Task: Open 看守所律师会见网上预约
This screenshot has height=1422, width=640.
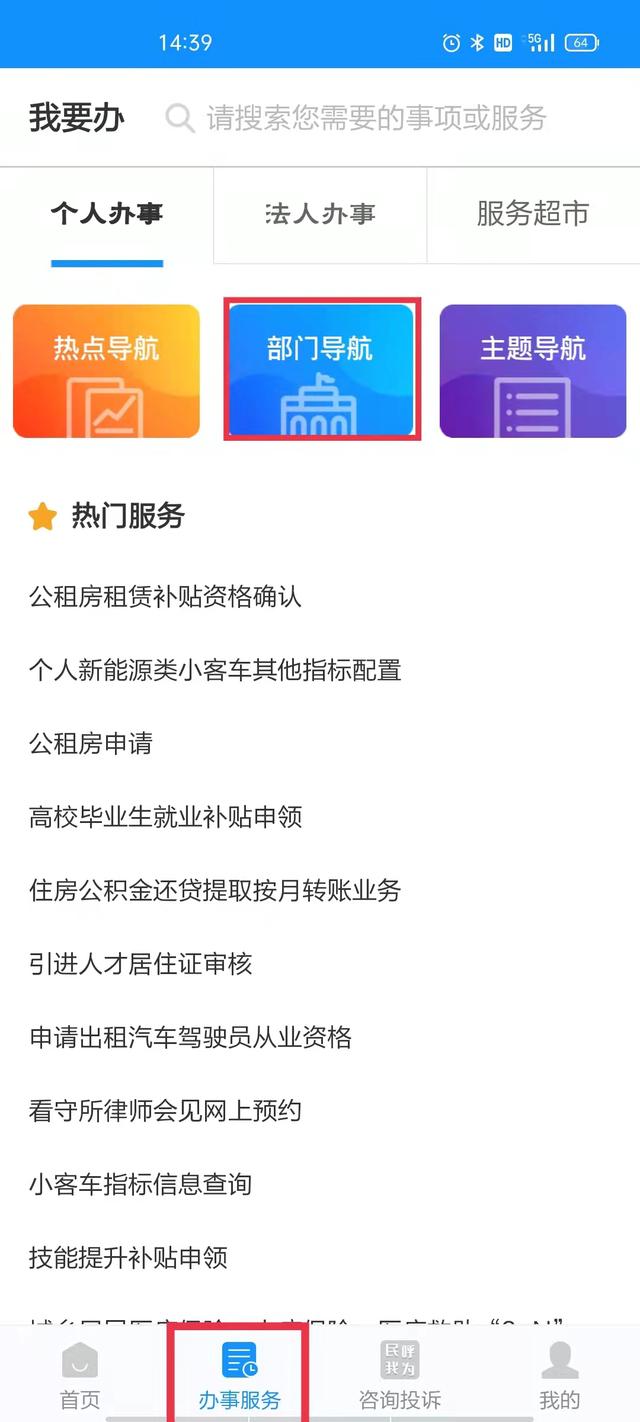Action: click(165, 1110)
